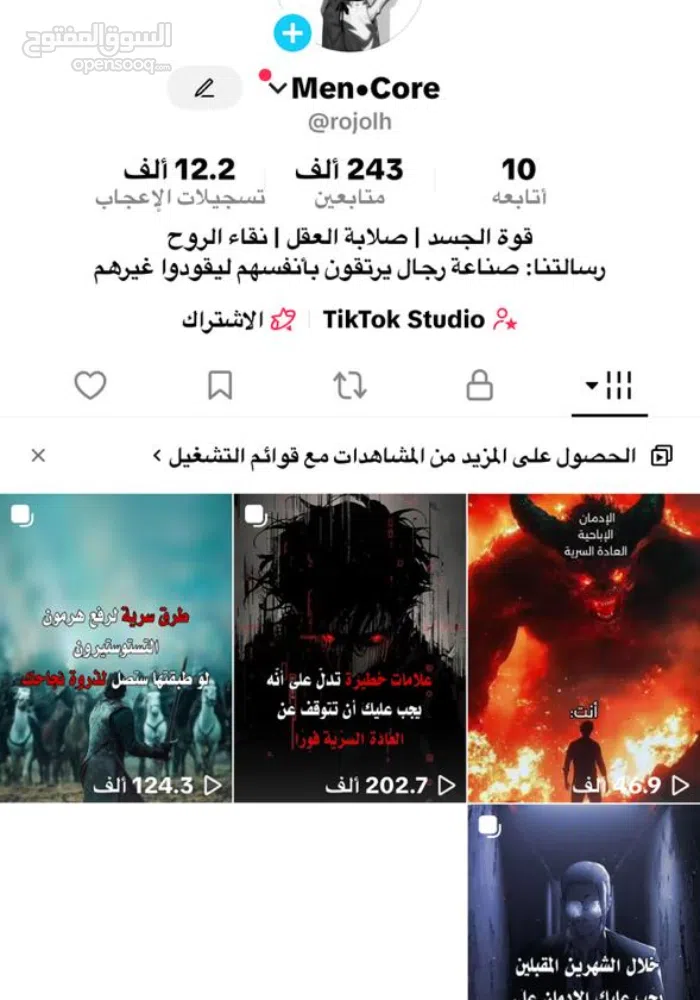Edit profile with the pencil button
The width and height of the screenshot is (700, 1000).
(x=205, y=88)
